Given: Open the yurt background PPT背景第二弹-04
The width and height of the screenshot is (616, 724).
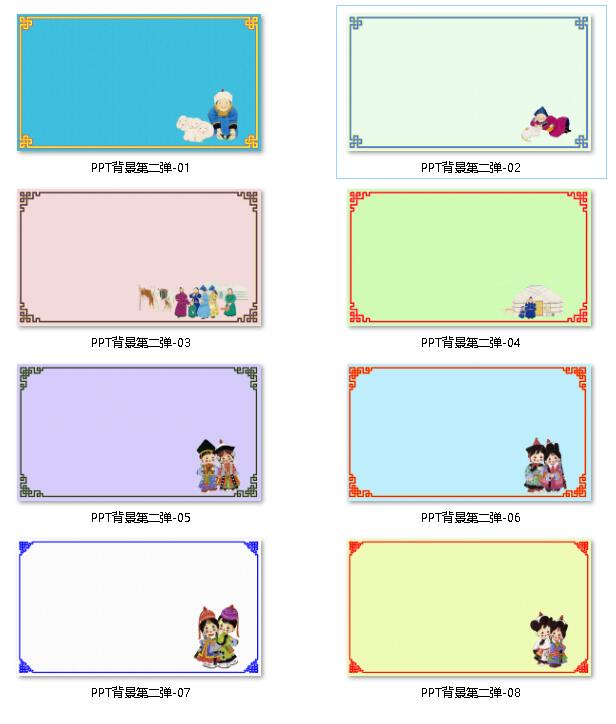Looking at the screenshot, I should (x=470, y=258).
